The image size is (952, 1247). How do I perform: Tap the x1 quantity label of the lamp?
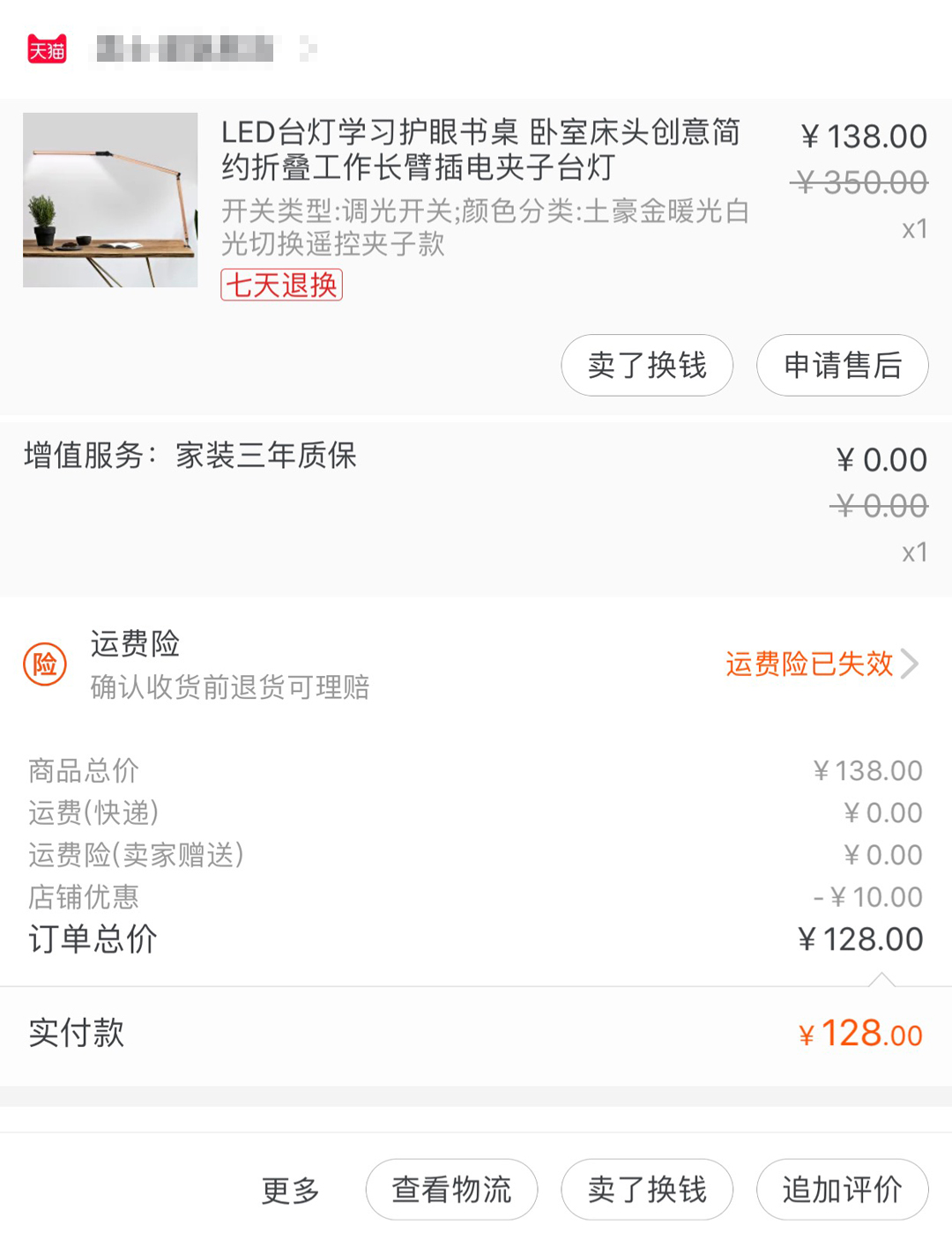[916, 228]
